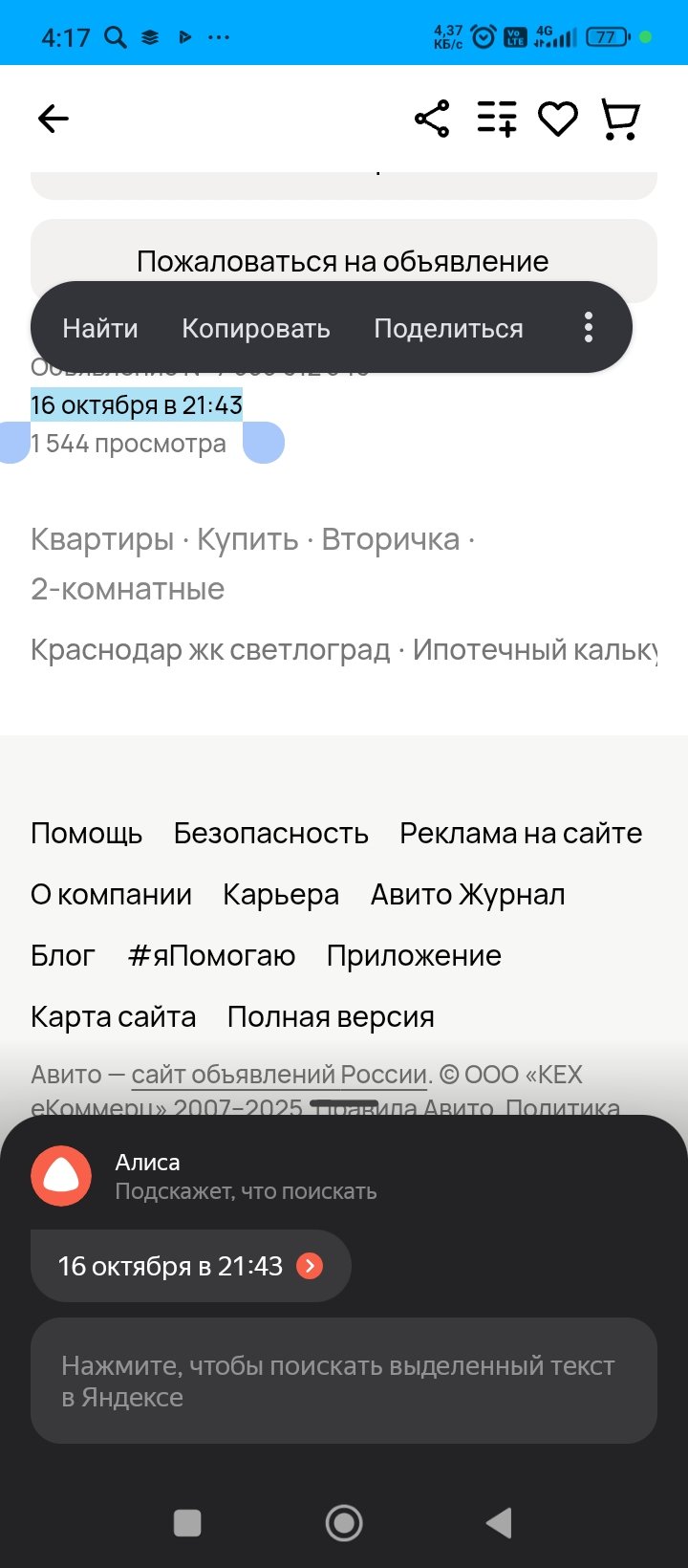Add listing to comparison list

497,119
